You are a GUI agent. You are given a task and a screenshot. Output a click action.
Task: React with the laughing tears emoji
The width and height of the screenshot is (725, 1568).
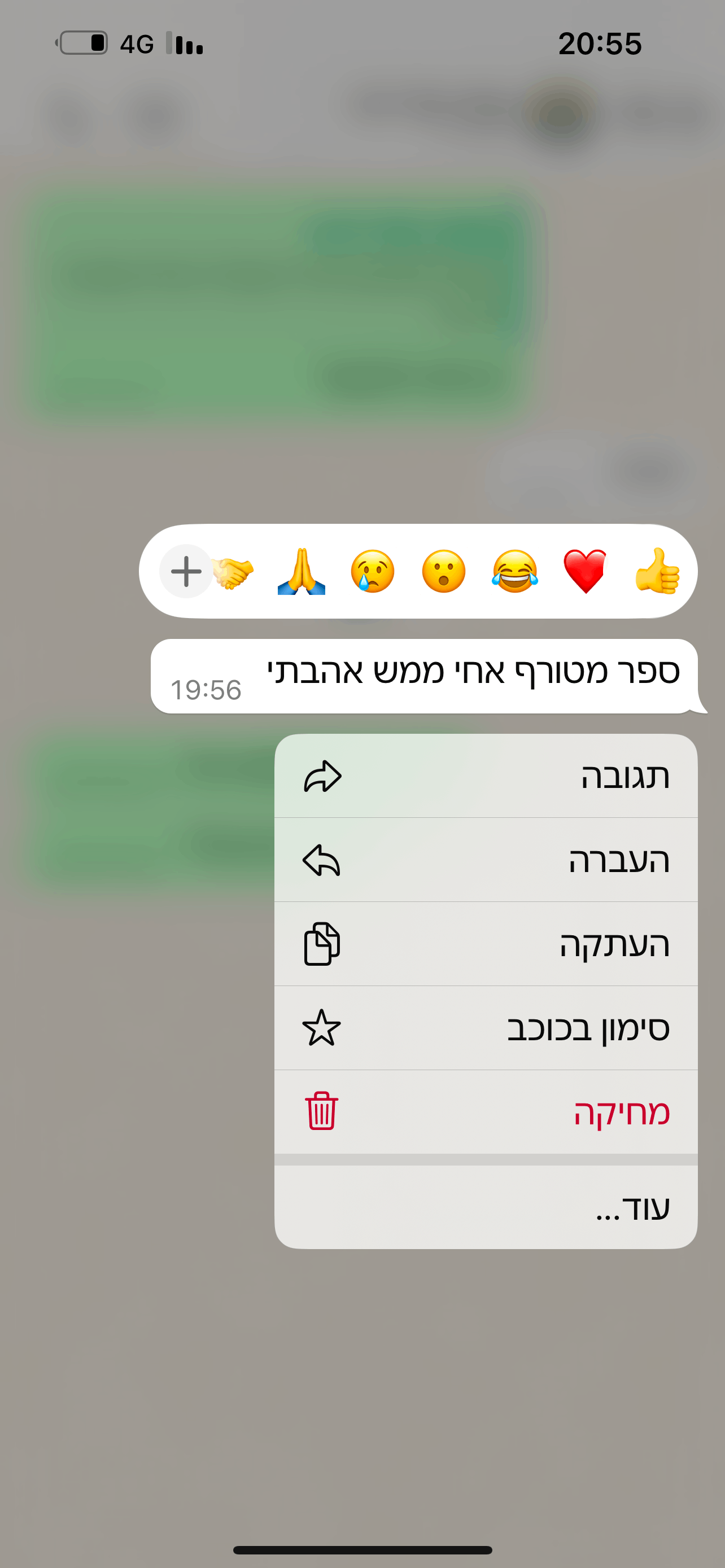pyautogui.click(x=514, y=571)
